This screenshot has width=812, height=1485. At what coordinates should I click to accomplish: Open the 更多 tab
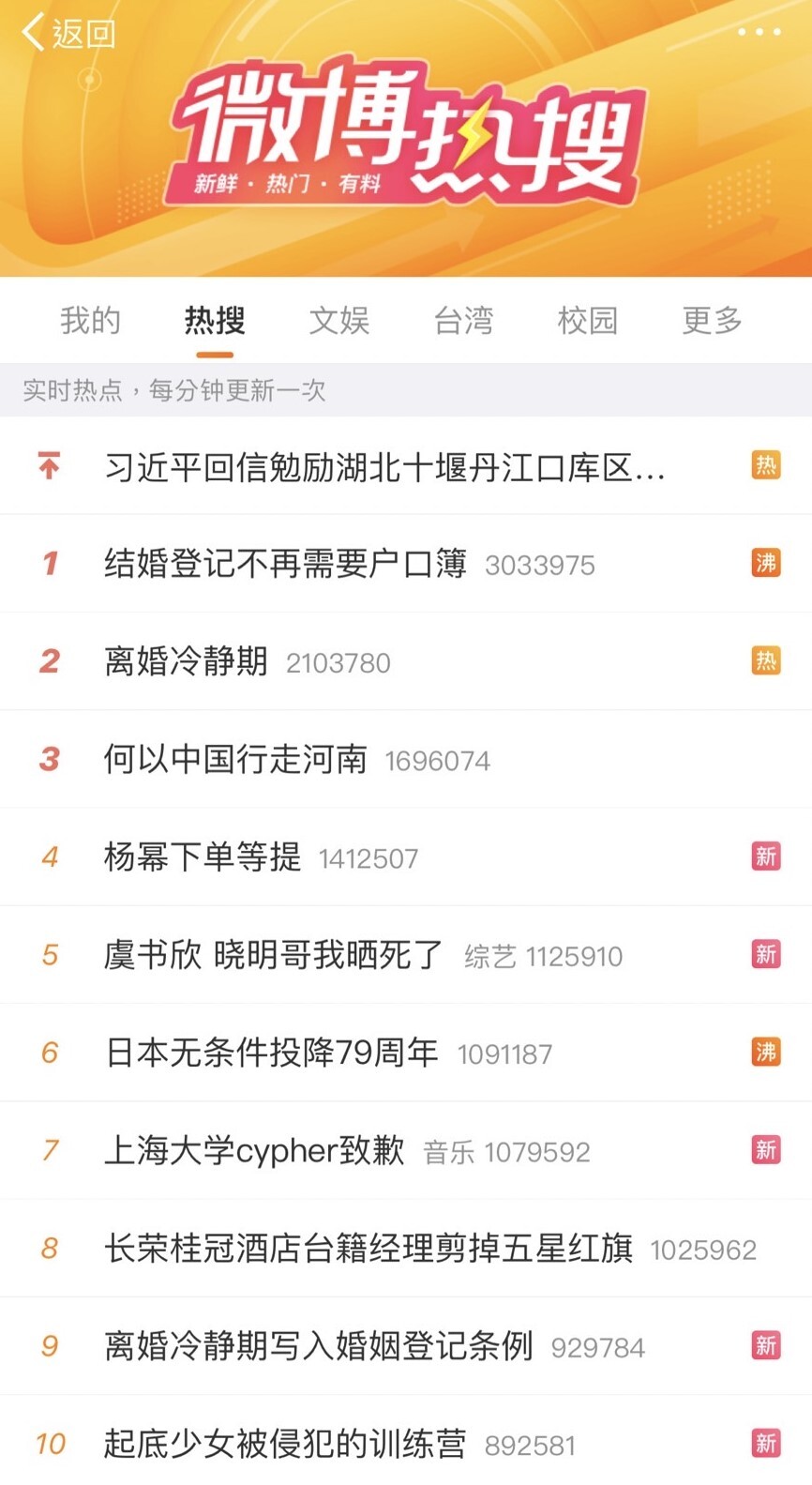(710, 320)
